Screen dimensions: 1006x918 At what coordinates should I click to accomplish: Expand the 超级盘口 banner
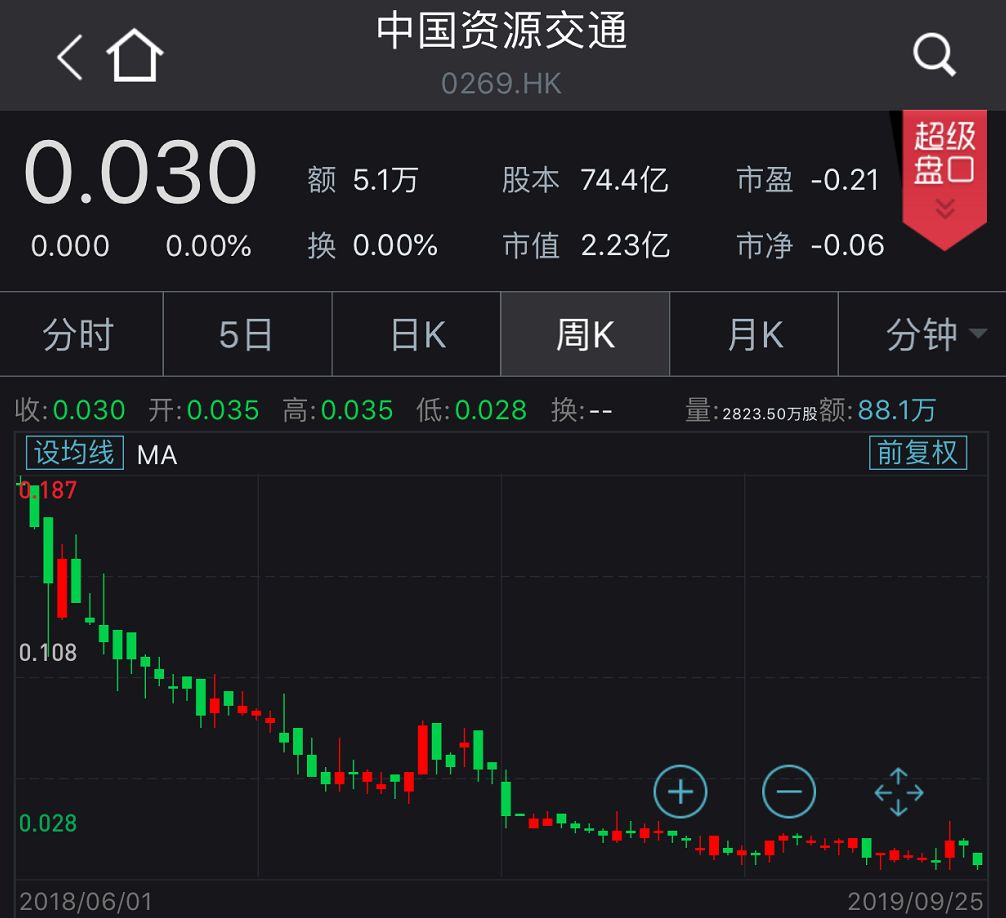point(944,180)
